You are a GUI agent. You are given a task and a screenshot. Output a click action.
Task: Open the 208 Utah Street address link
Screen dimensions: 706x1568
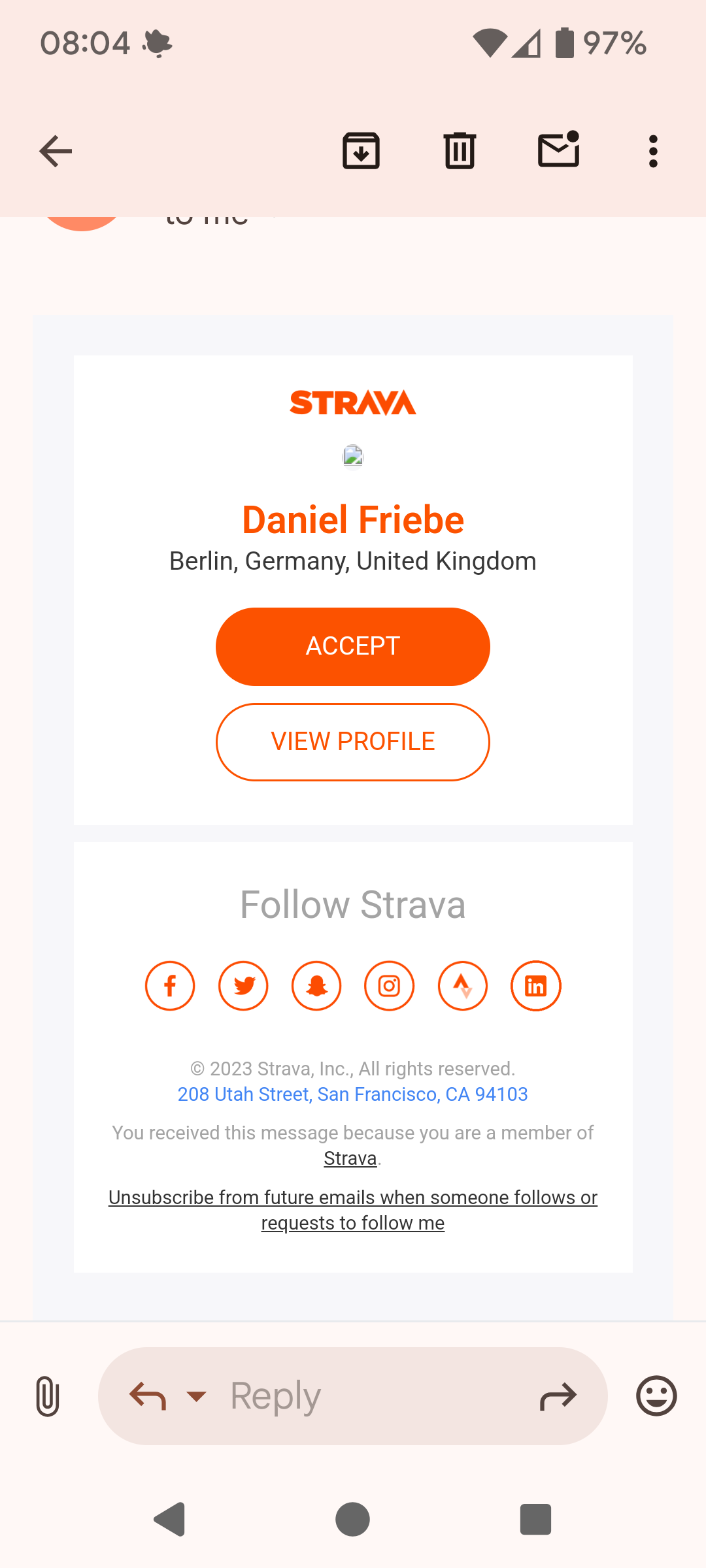[x=353, y=1094]
